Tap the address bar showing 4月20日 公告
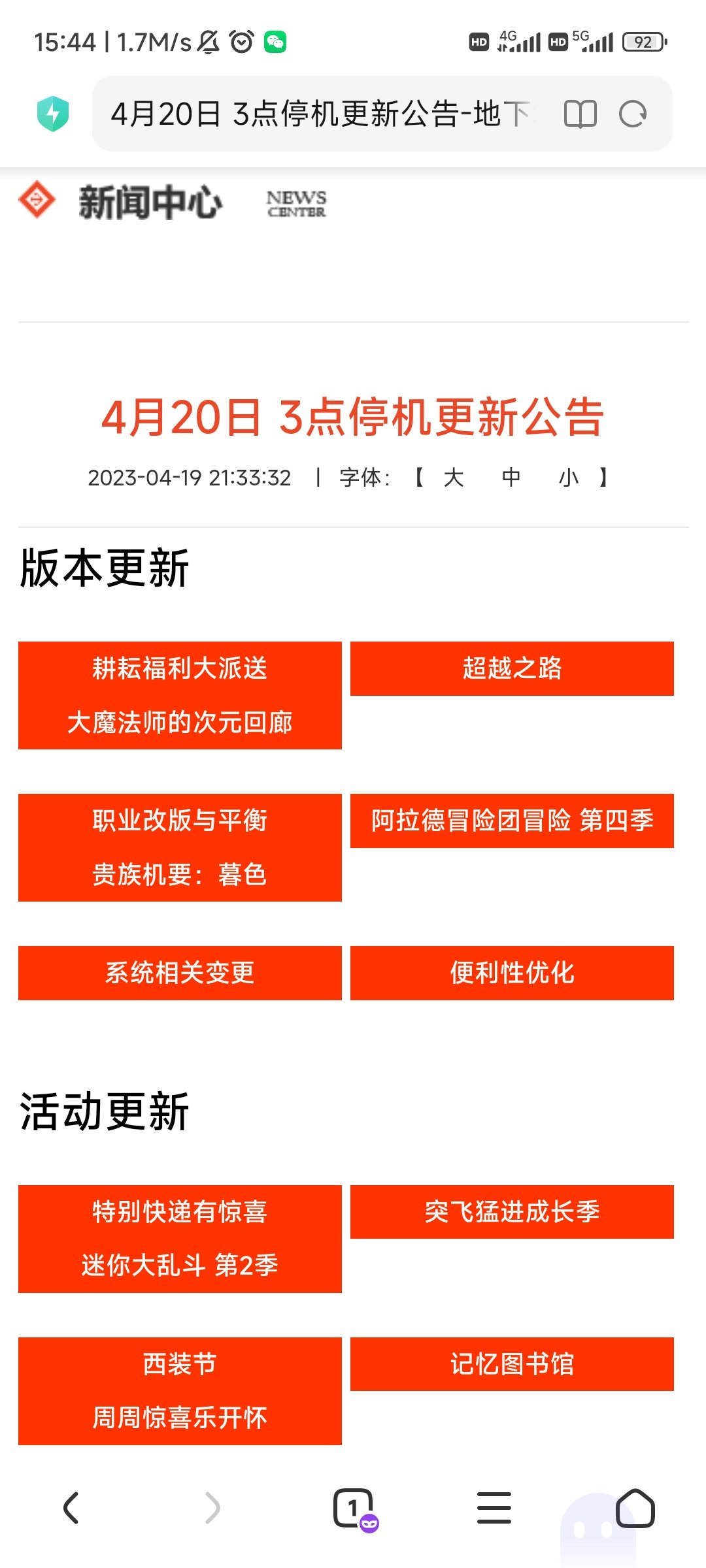Screen dimensions: 706x1568 point(320,114)
